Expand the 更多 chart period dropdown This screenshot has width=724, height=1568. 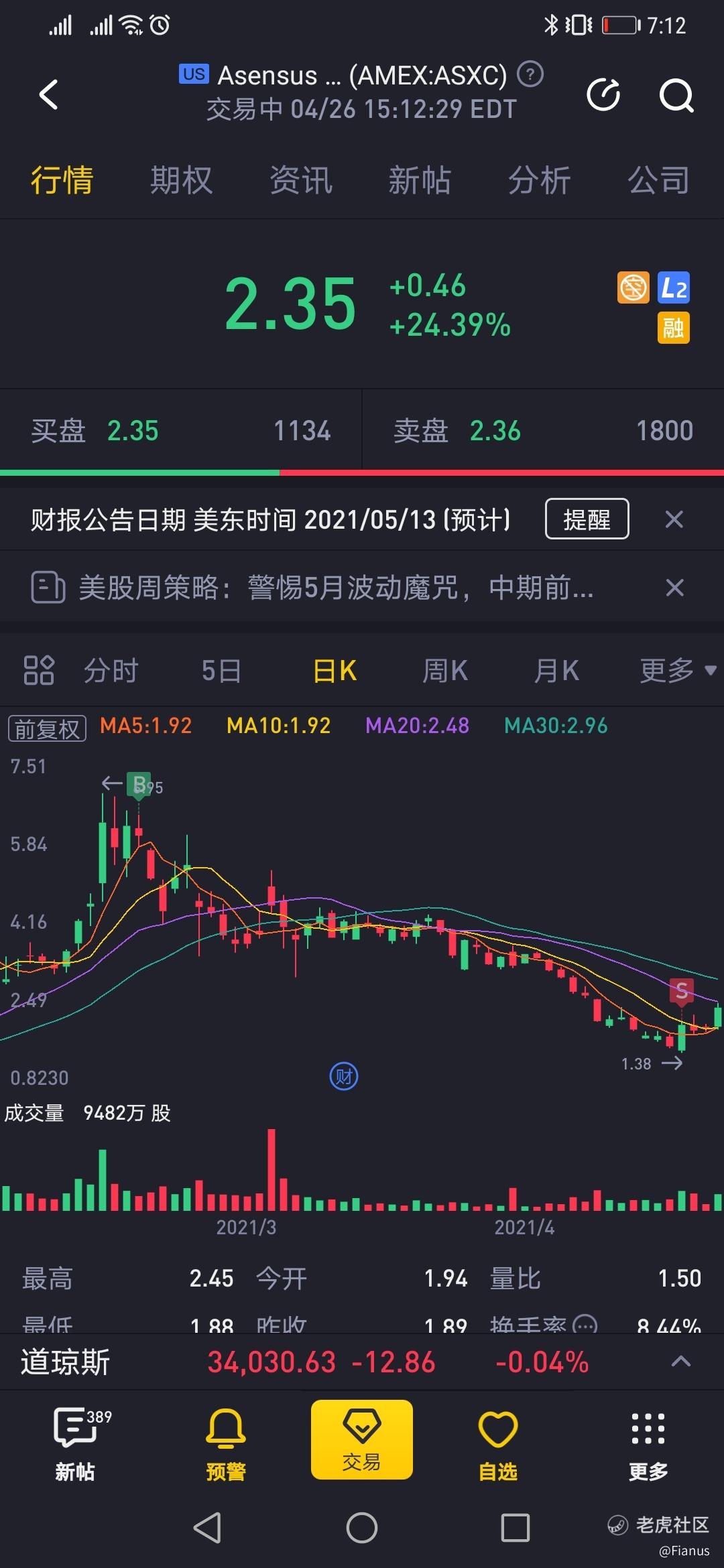(x=678, y=671)
